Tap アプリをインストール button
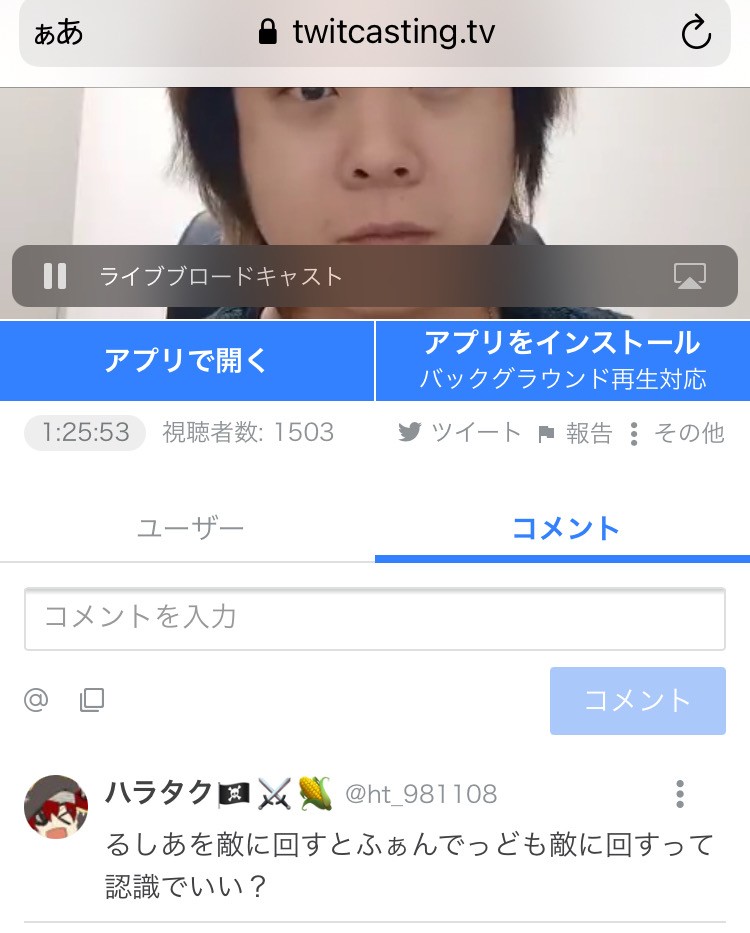The height and width of the screenshot is (933, 750). tap(562, 361)
